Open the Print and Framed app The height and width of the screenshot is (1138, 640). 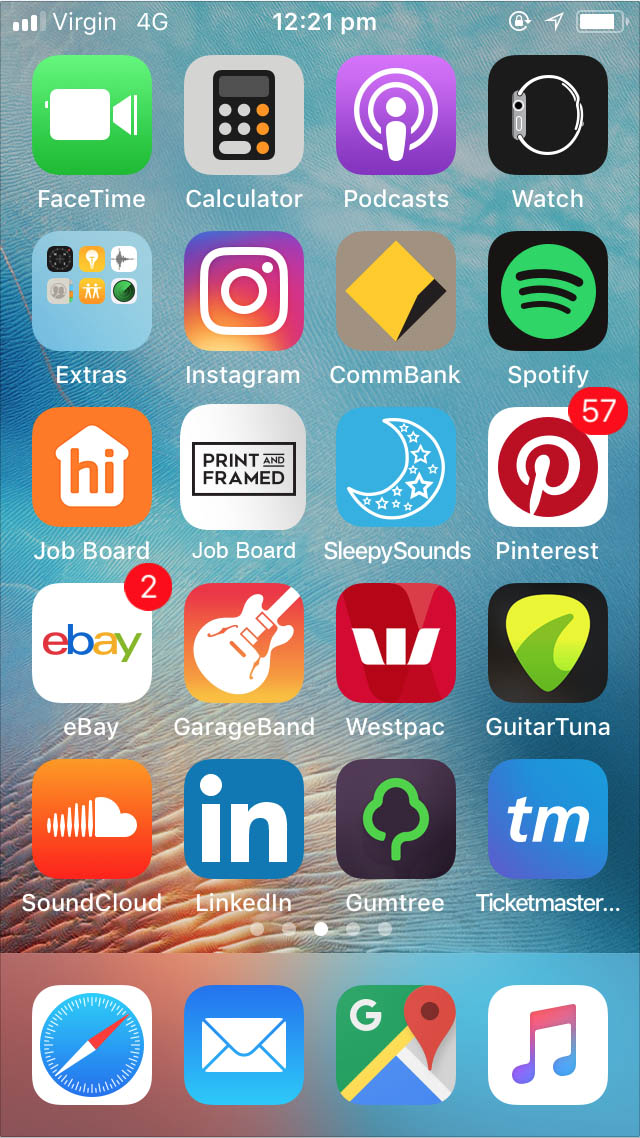click(x=244, y=467)
